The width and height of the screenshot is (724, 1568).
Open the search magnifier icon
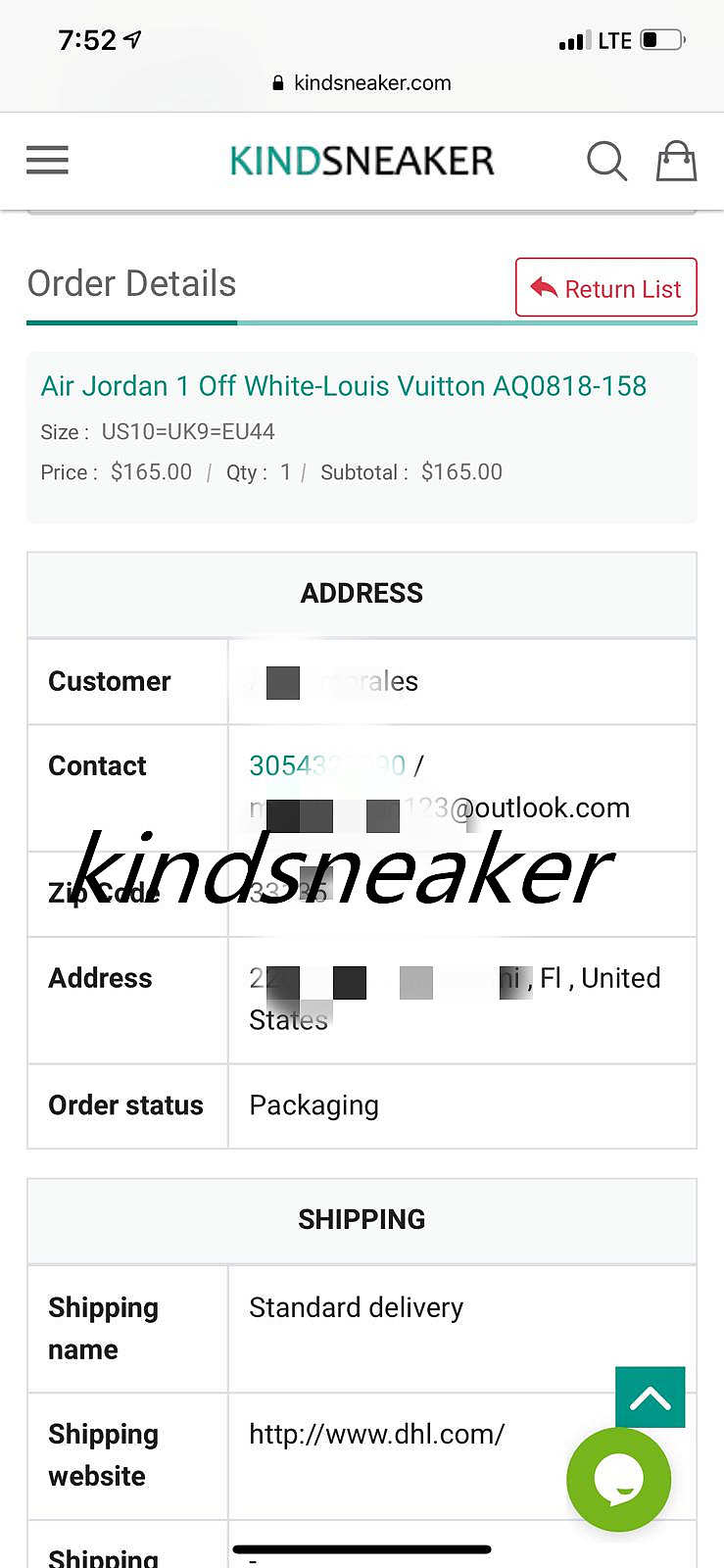click(x=606, y=161)
